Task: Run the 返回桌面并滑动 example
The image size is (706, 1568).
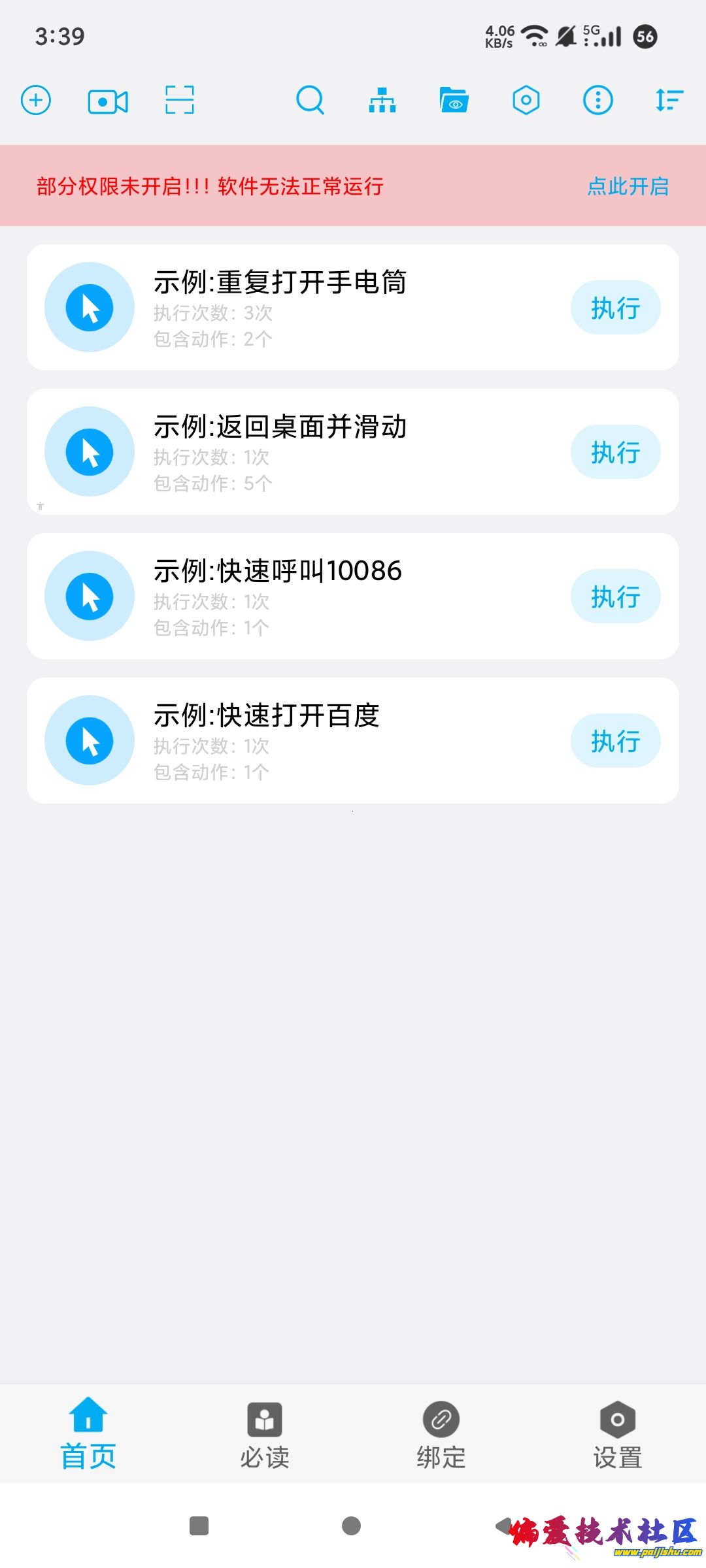Action: pyautogui.click(x=615, y=451)
